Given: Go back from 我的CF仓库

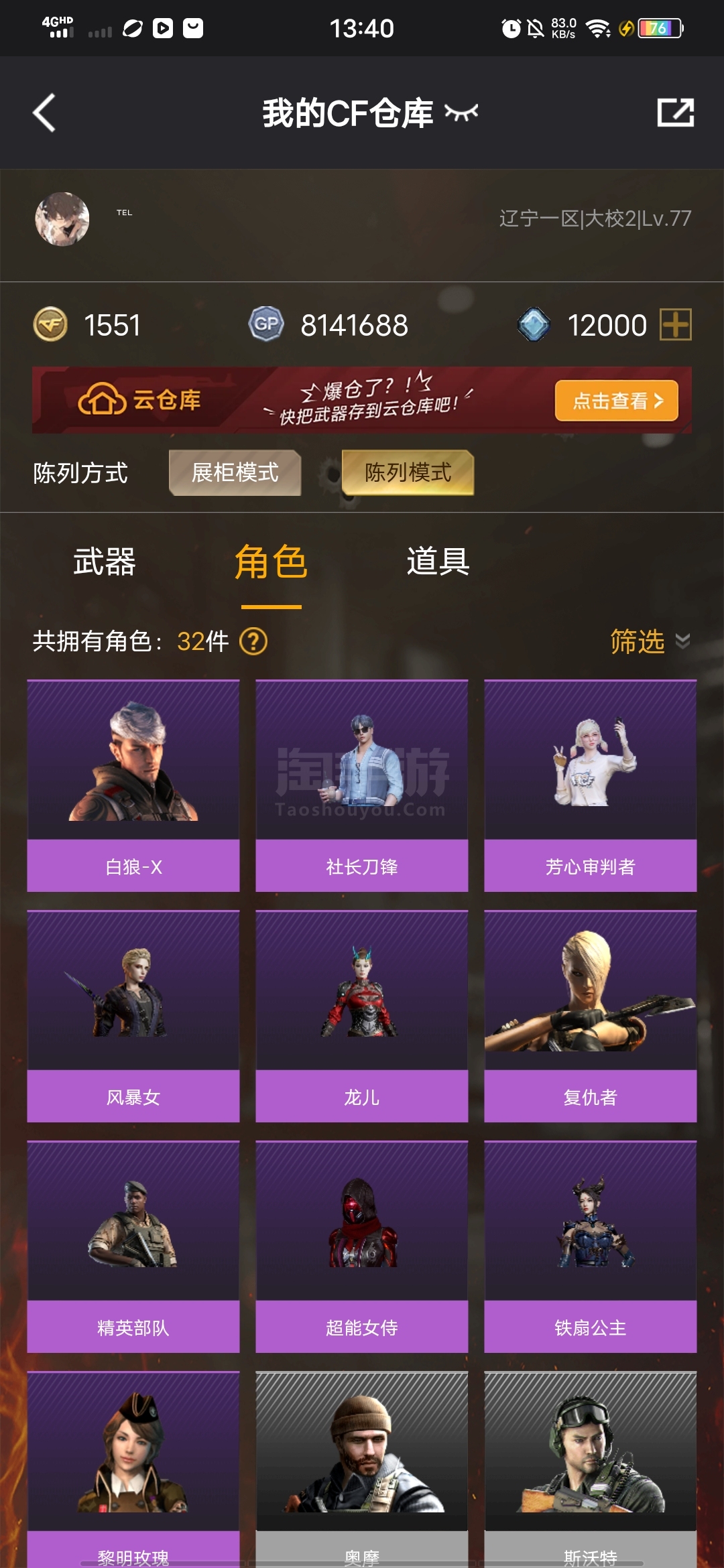Looking at the screenshot, I should tap(44, 113).
